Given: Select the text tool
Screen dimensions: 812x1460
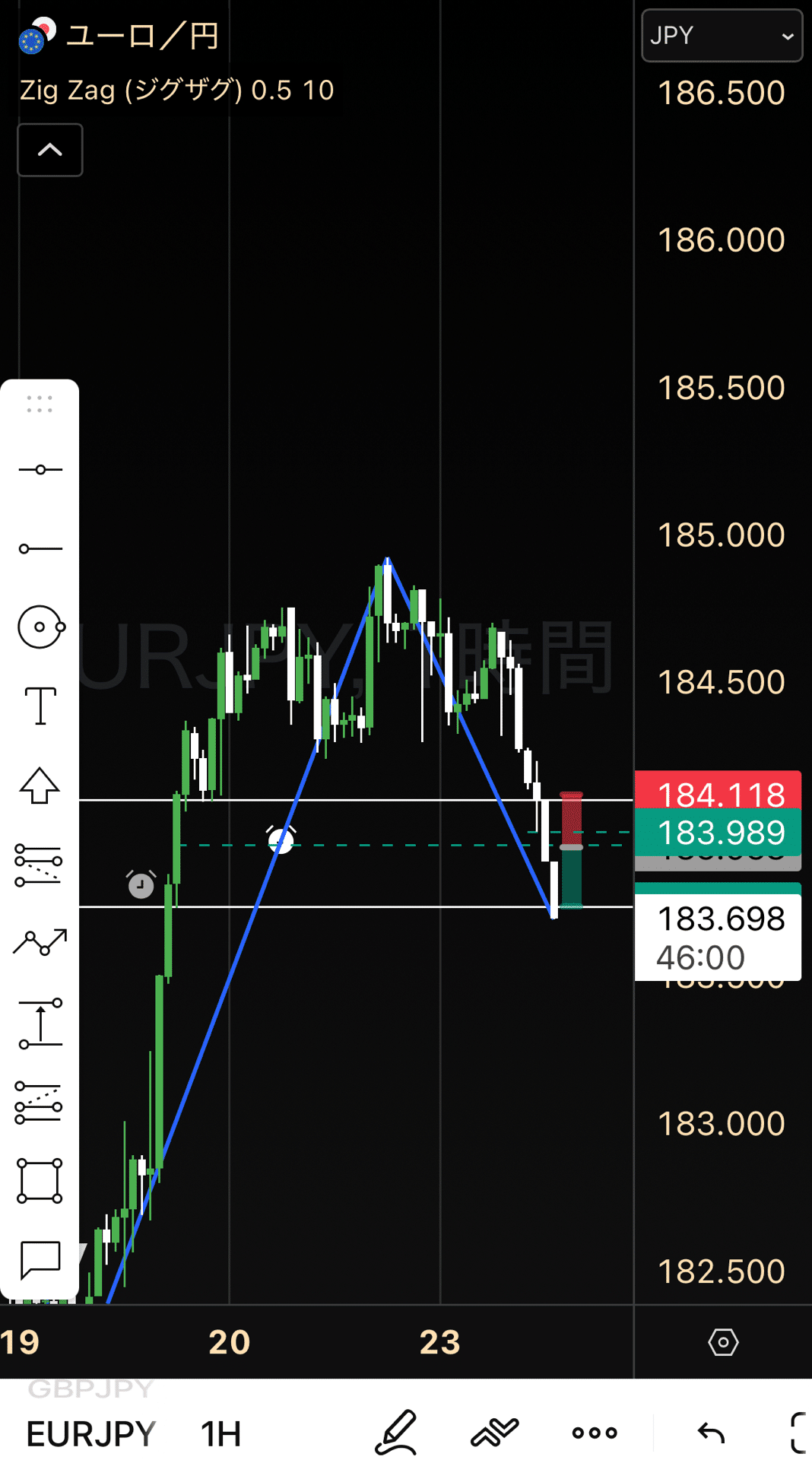Looking at the screenshot, I should (40, 706).
